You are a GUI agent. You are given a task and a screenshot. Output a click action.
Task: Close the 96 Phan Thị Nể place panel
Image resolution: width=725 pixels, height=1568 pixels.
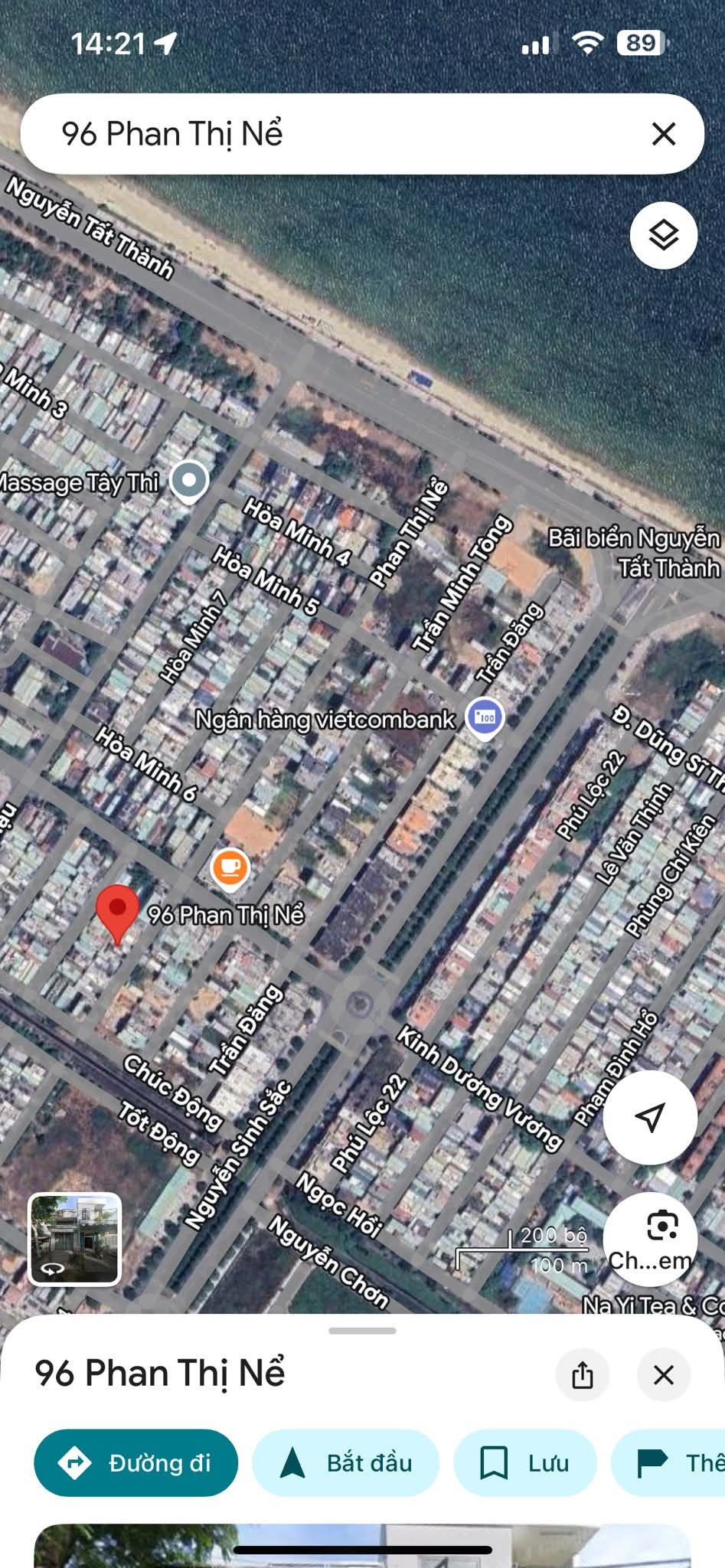[x=663, y=1375]
